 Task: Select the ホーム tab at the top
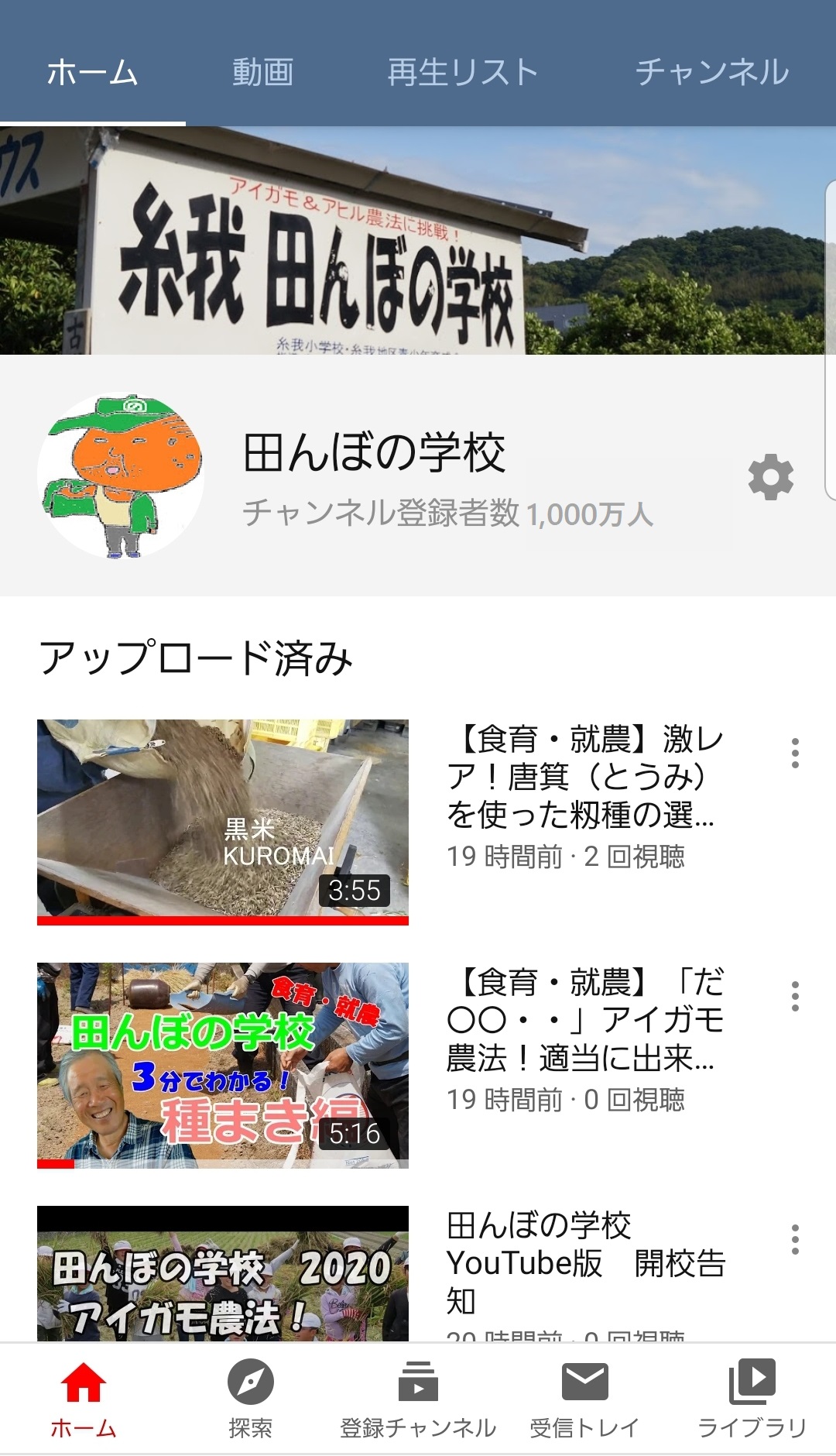pos(91,71)
